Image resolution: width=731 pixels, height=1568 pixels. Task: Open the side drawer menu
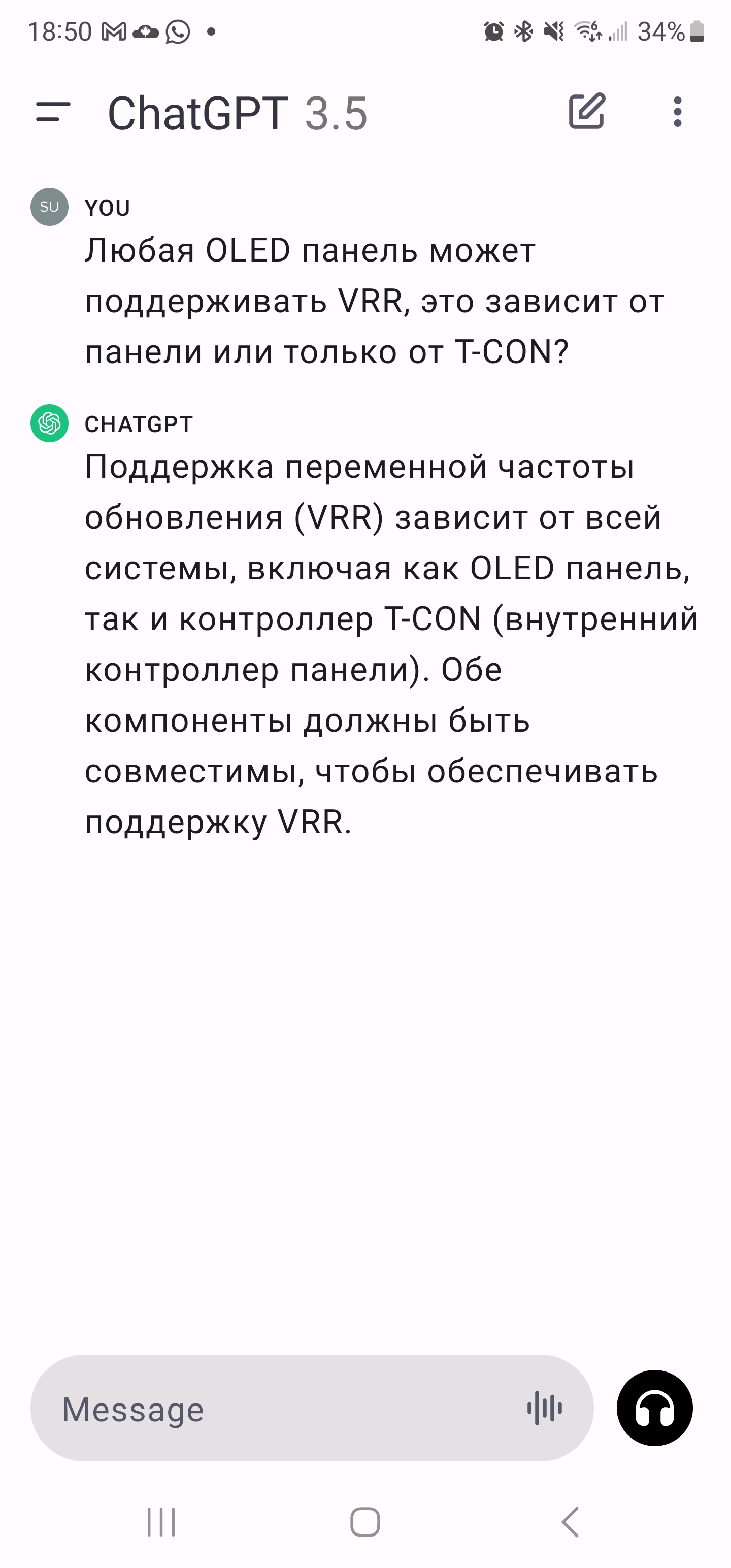pyautogui.click(x=53, y=112)
